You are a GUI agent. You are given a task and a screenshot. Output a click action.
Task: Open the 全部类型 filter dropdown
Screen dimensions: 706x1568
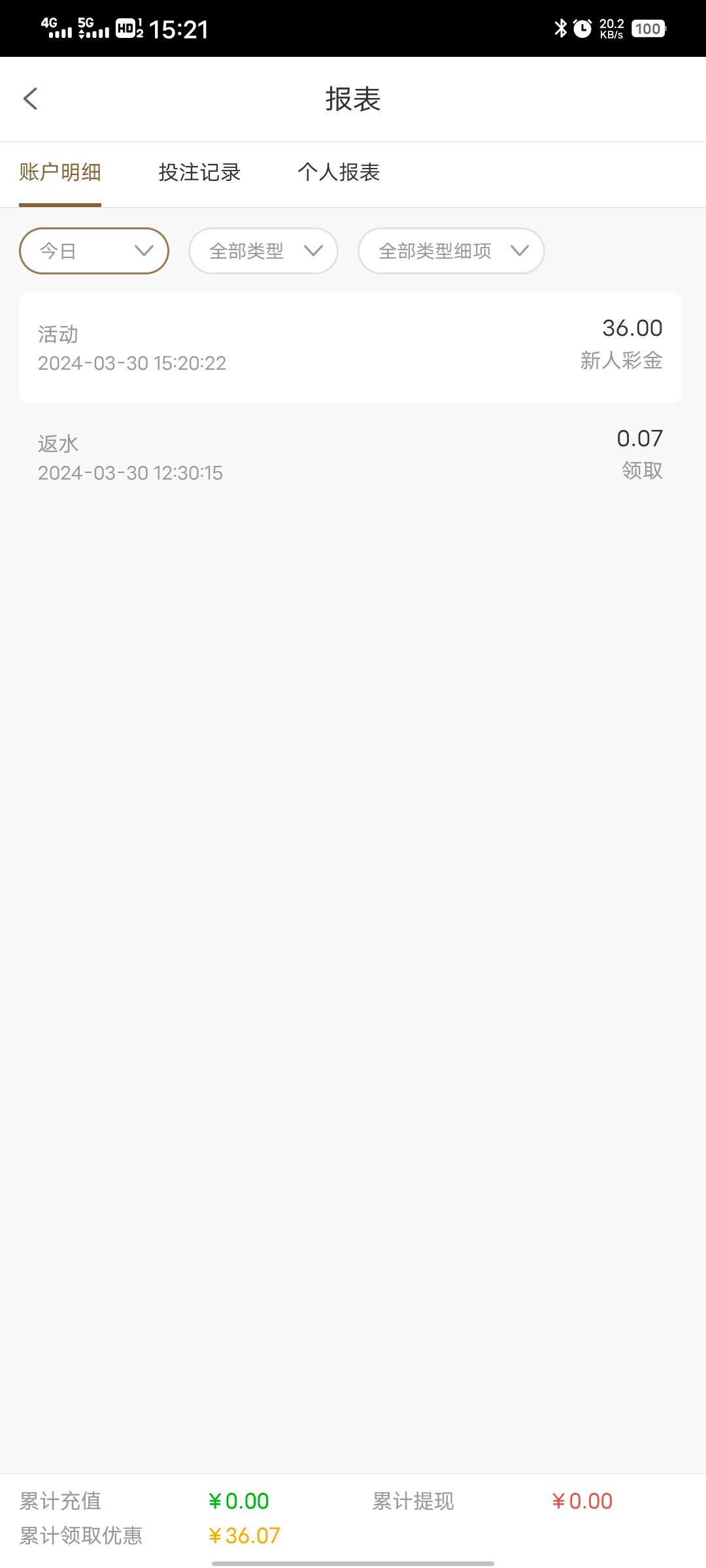tap(263, 251)
